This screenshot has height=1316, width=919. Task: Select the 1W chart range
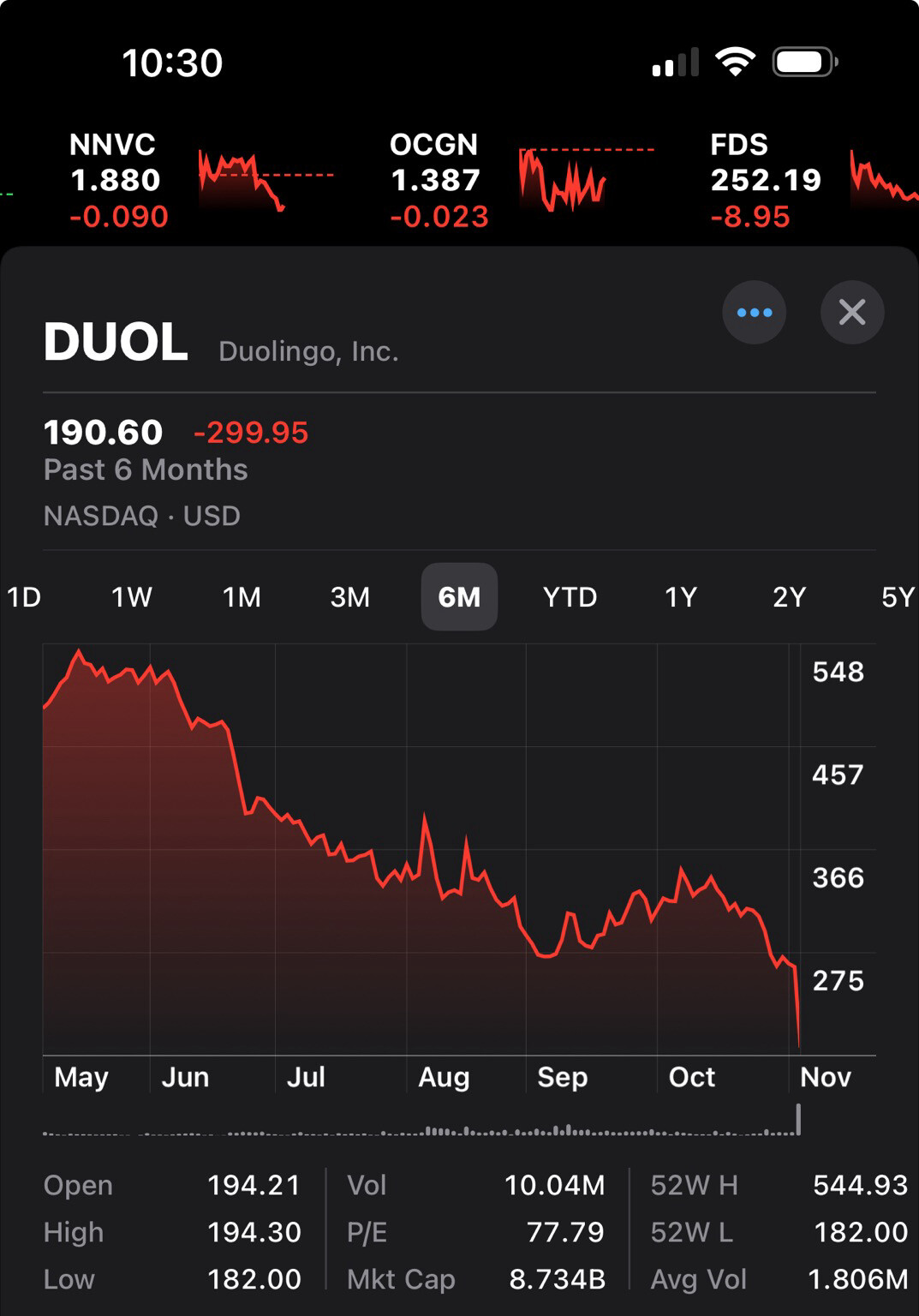click(x=132, y=597)
